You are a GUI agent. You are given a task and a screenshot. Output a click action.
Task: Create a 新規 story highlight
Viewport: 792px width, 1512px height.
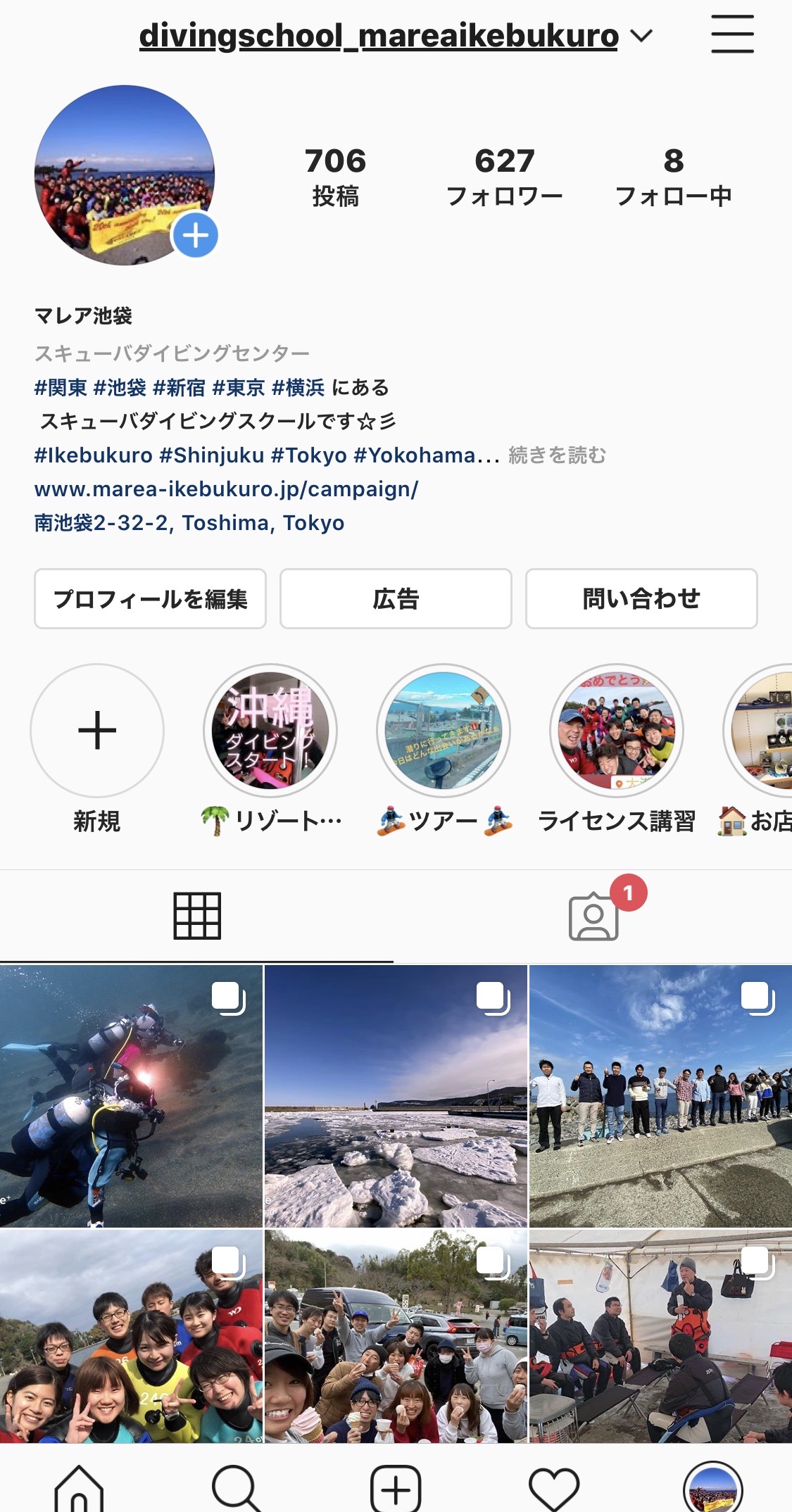(97, 731)
